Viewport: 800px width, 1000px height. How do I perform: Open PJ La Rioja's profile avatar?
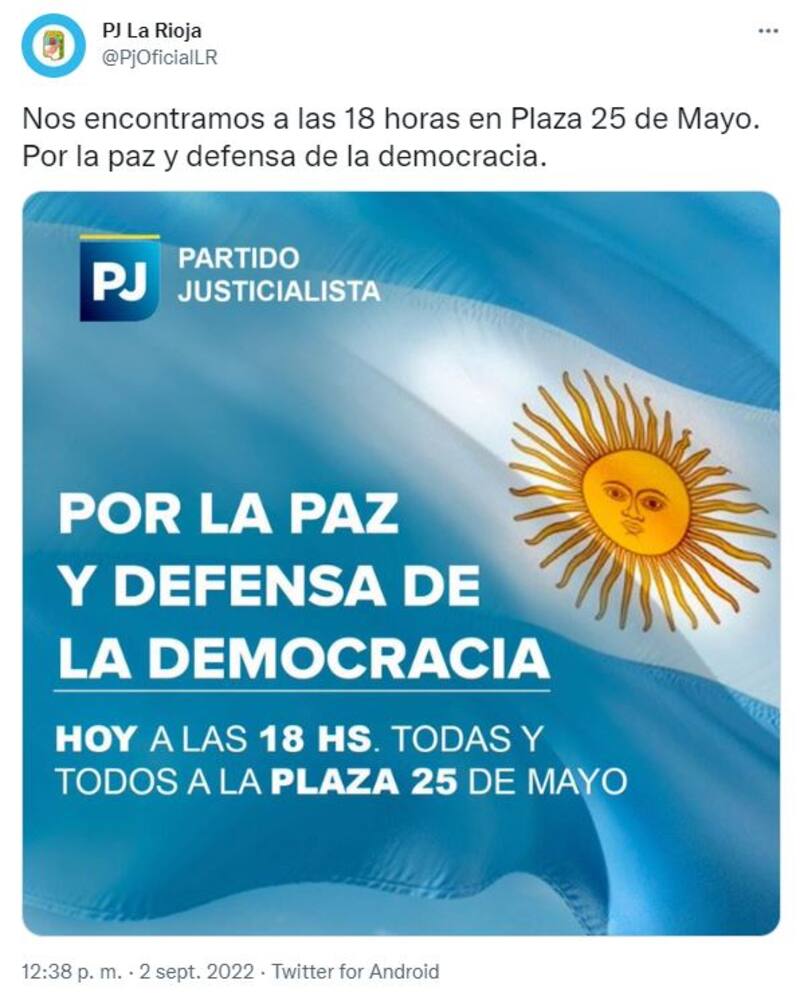pos(53,45)
